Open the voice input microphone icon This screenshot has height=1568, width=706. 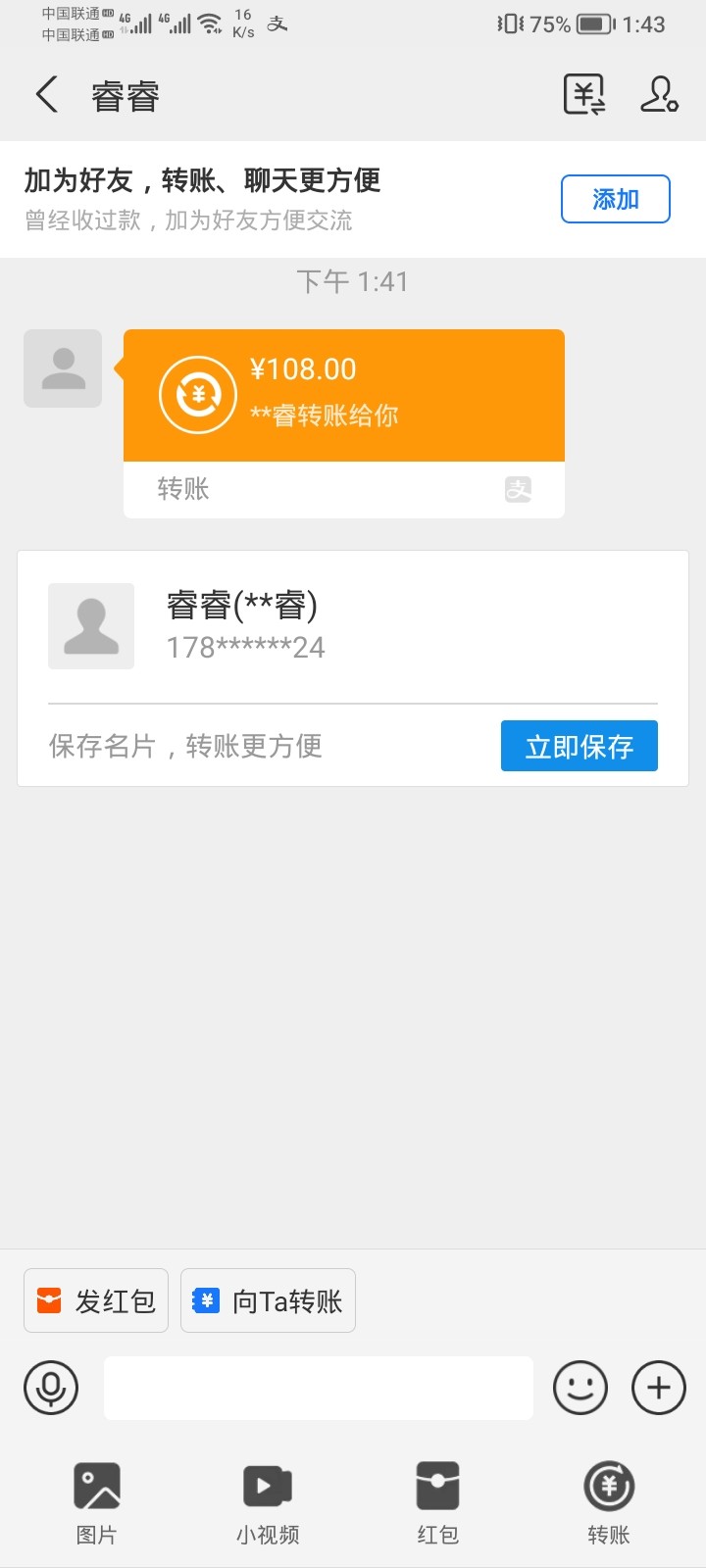(x=51, y=1388)
